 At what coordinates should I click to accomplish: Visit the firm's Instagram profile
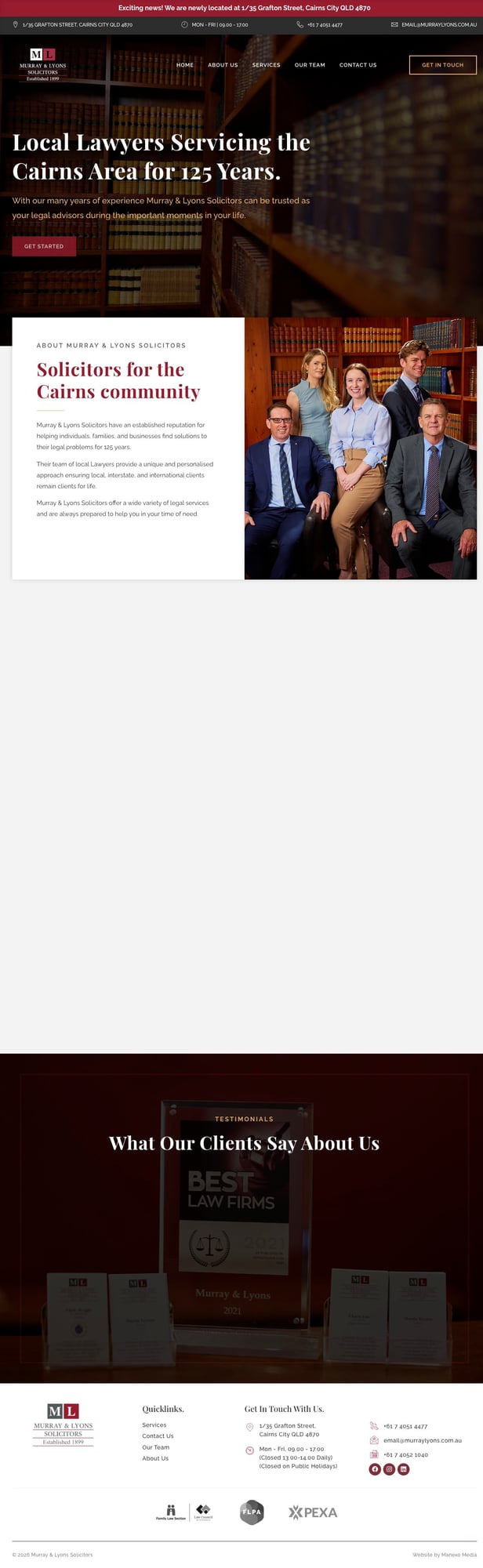(389, 1469)
